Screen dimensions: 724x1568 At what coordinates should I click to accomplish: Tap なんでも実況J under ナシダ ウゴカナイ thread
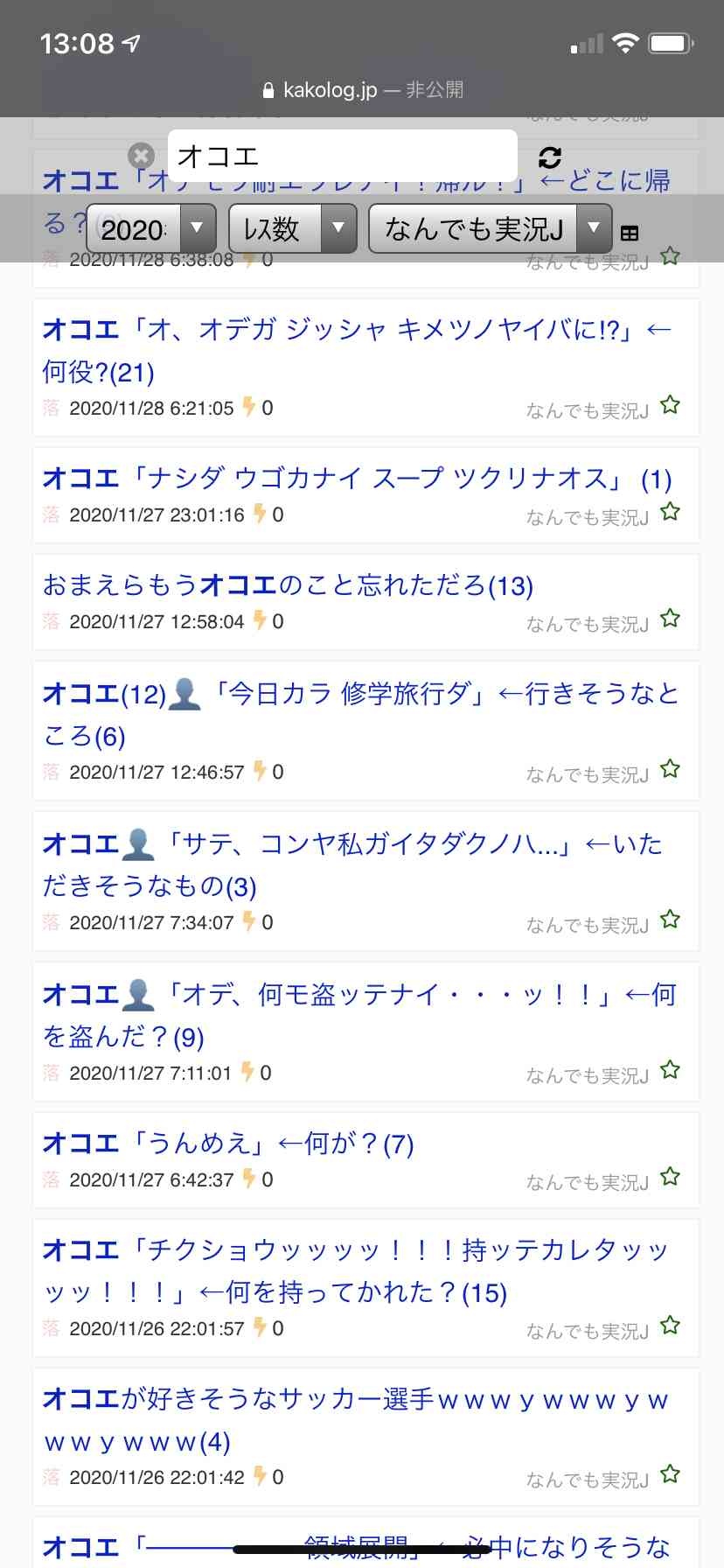(587, 518)
